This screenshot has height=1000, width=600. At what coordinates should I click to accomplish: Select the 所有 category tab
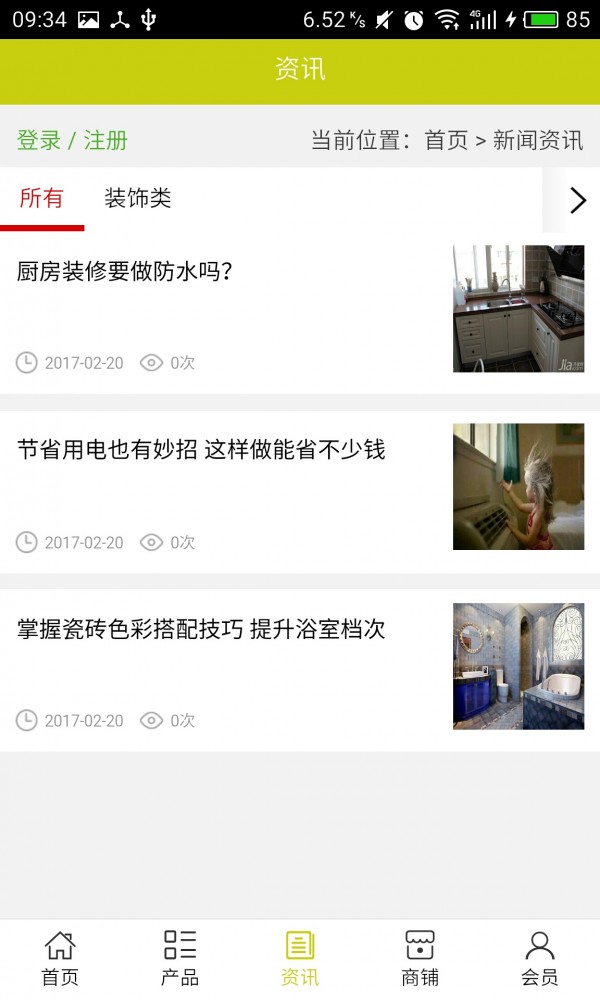coord(42,199)
